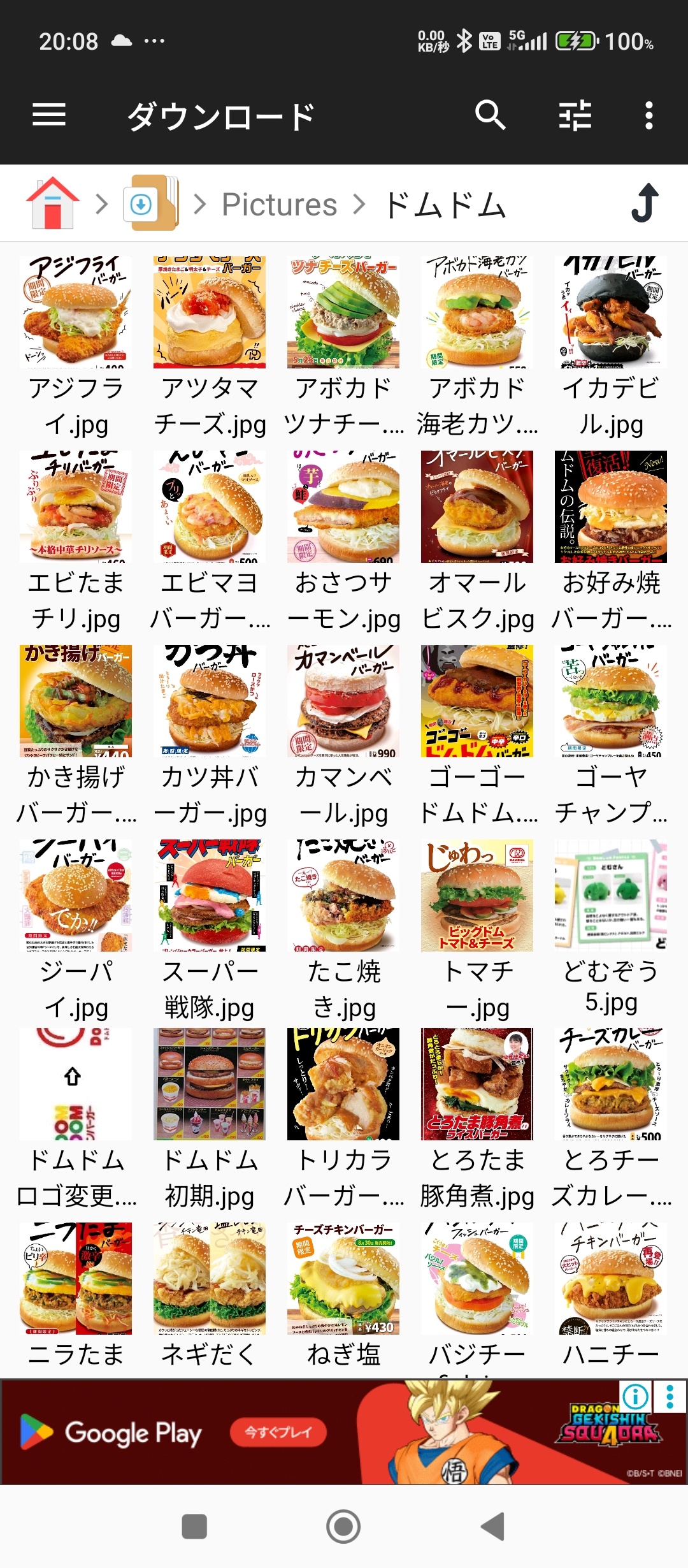Open おさつサーモン.jpg image

tap(343, 507)
